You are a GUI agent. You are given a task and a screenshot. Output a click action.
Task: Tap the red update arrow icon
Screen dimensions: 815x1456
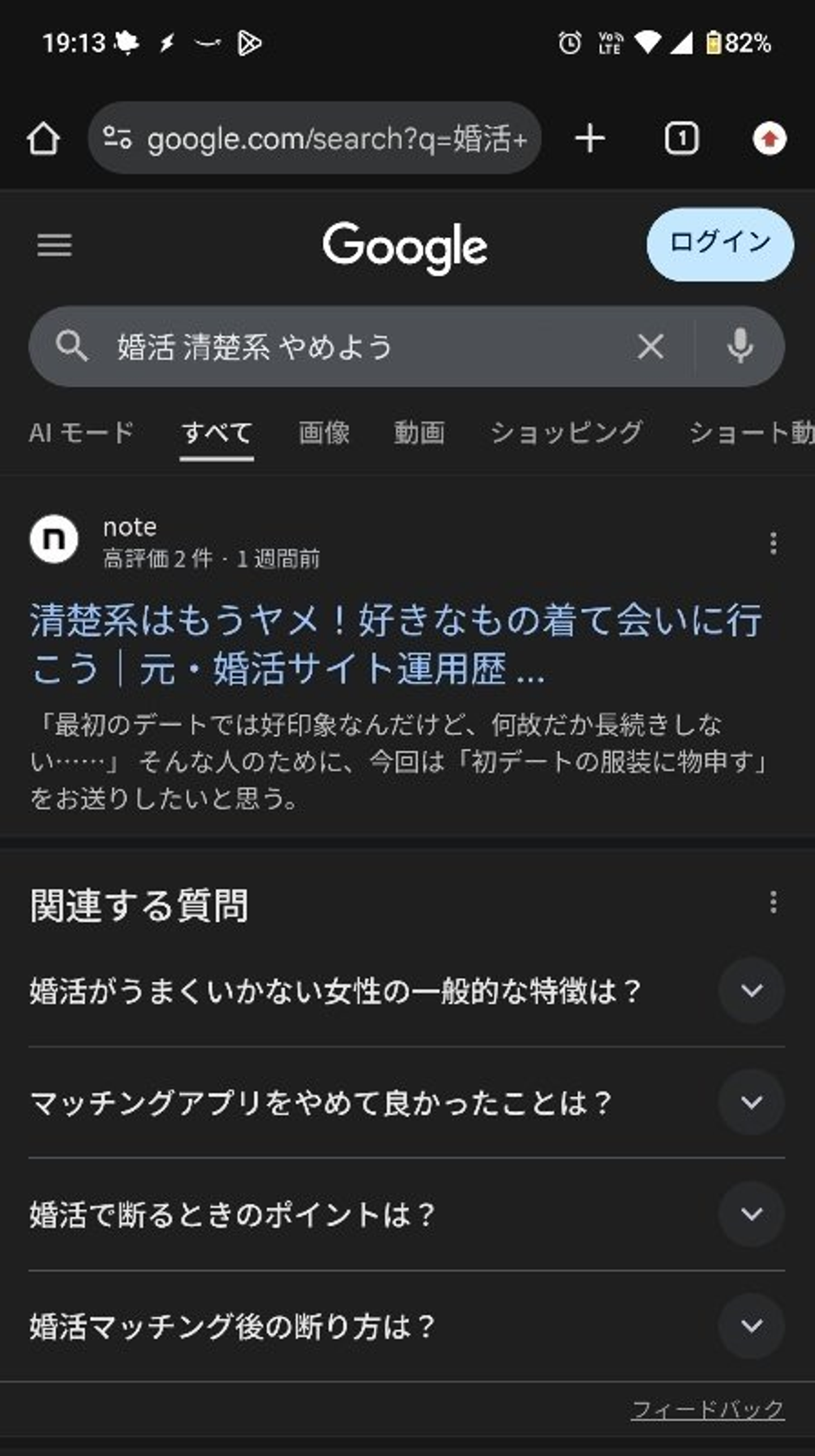coord(769,139)
